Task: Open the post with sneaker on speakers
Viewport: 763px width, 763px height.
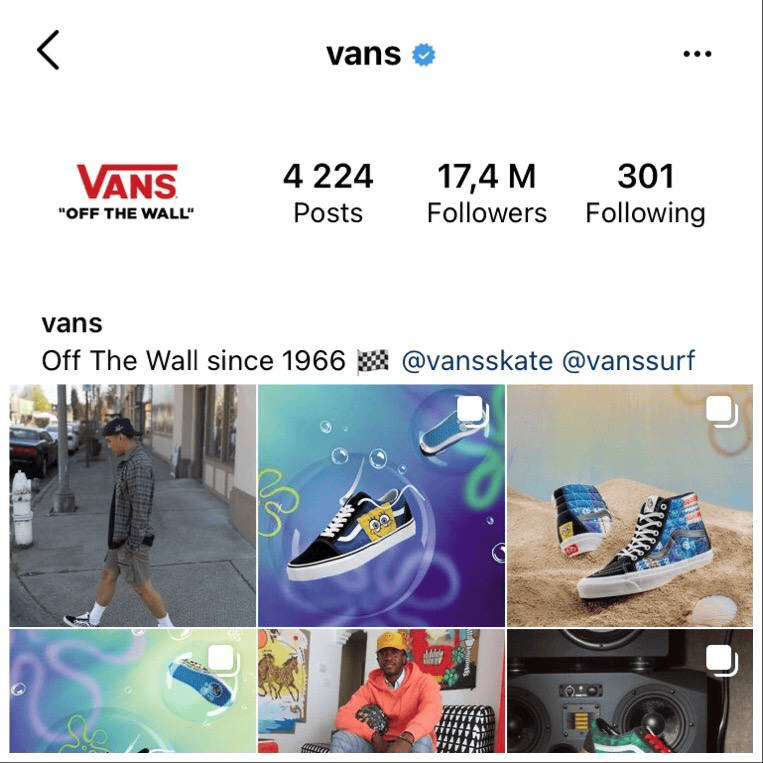Action: (x=630, y=691)
